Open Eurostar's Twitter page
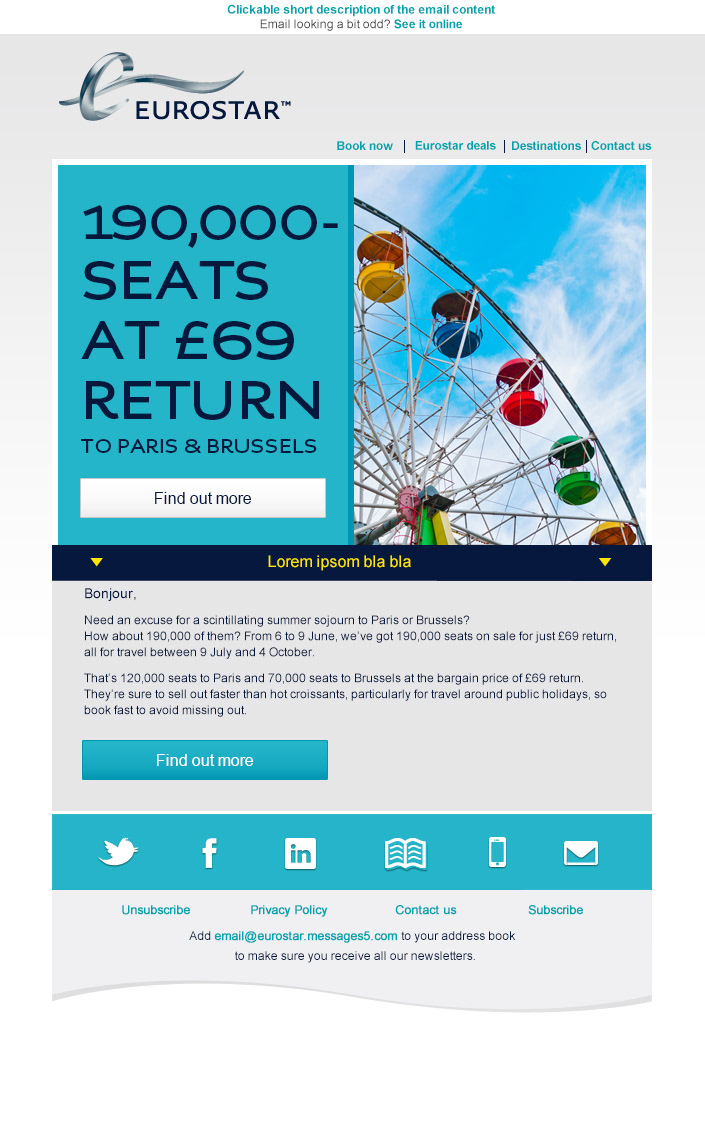 118,852
